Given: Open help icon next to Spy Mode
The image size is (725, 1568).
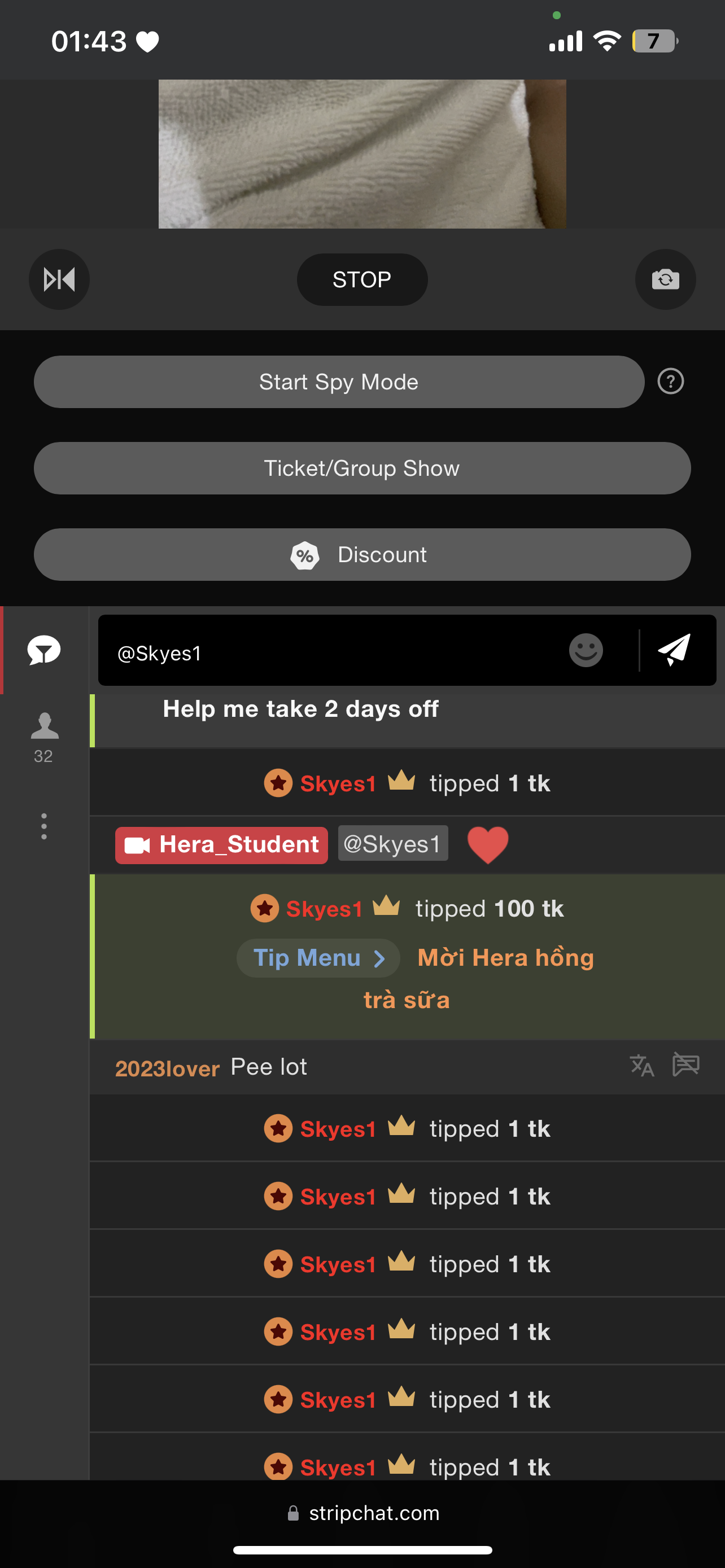Looking at the screenshot, I should pos(670,382).
